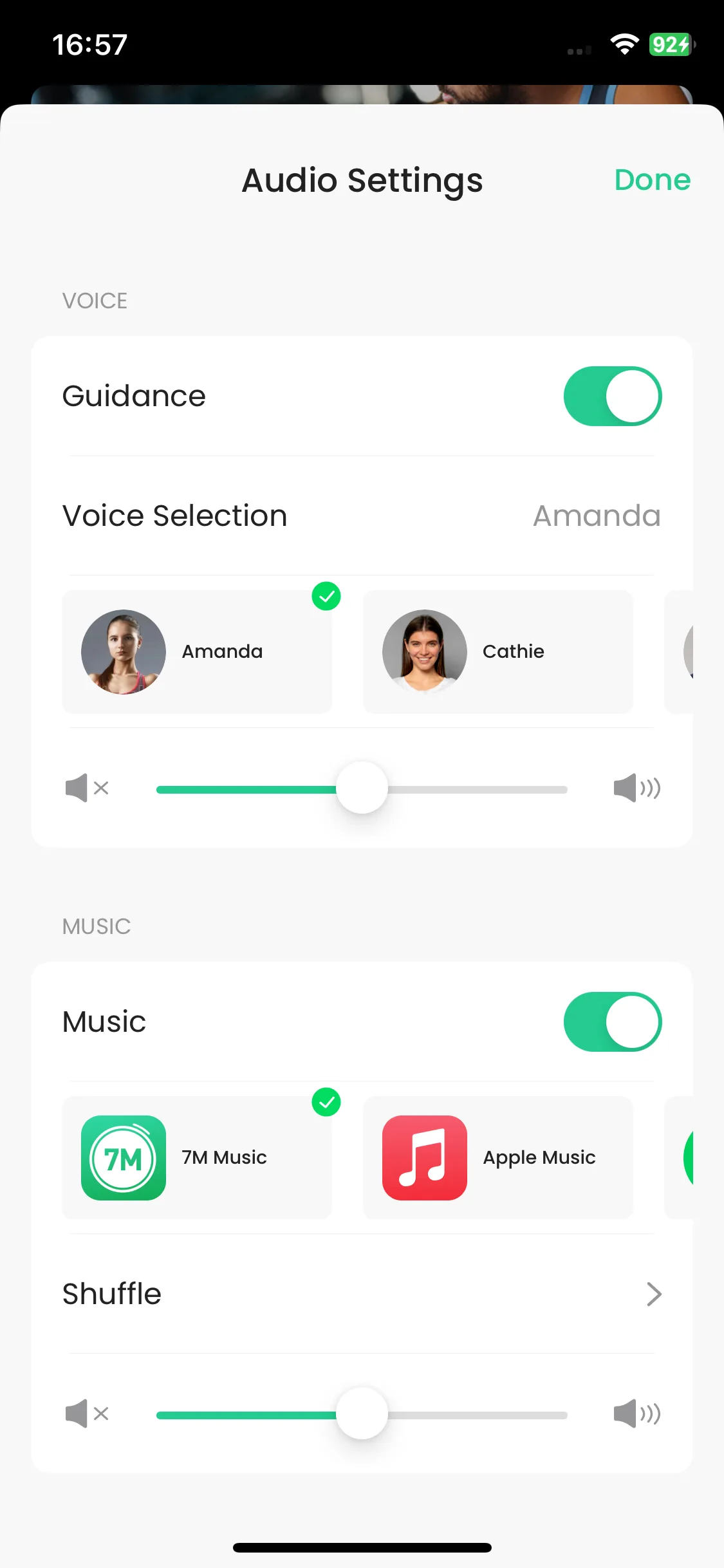Select 7M Music as the music source
The height and width of the screenshot is (1568, 724).
(x=197, y=1157)
